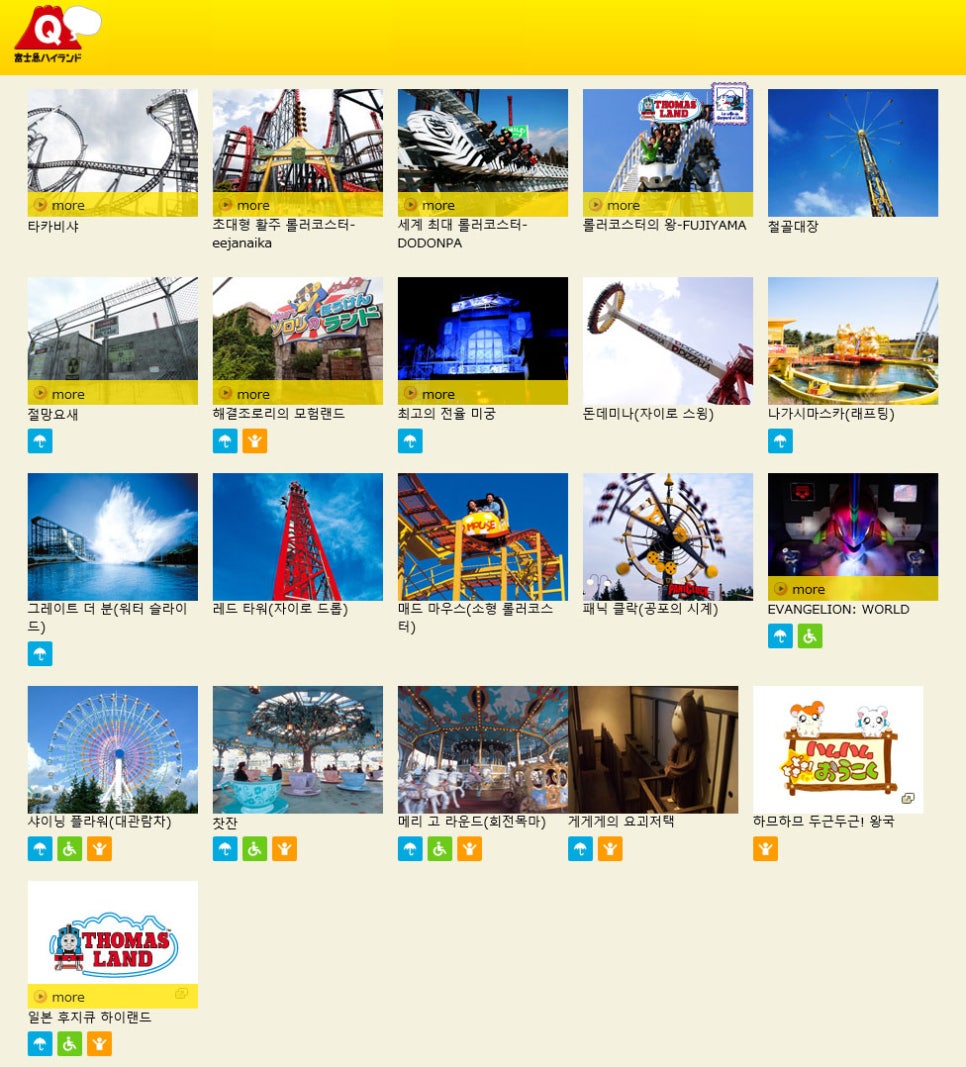The height and width of the screenshot is (1067, 966).
Task: Open the 샤이닝 플라워 Ferris wheel tile
Action: tap(112, 749)
